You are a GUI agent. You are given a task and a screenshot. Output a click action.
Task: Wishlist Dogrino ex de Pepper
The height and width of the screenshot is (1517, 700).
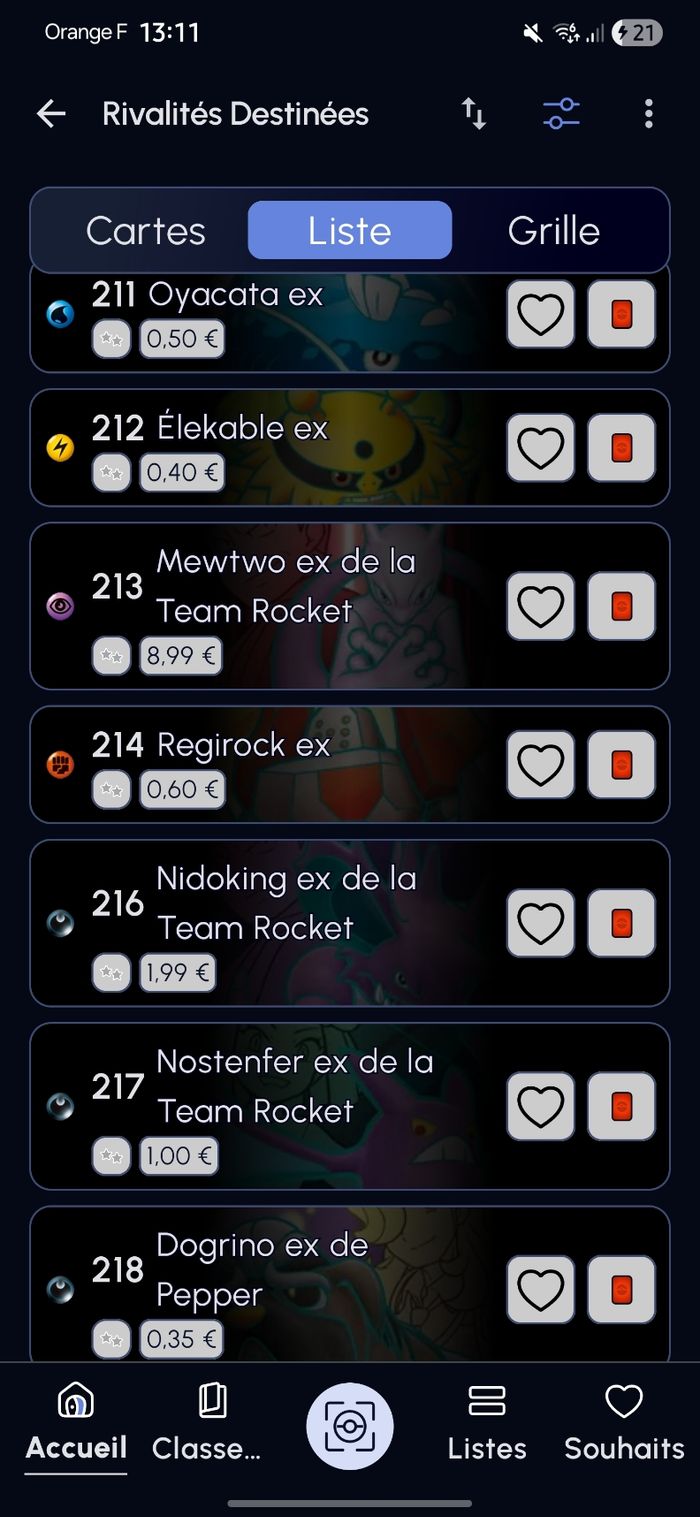pos(540,1290)
